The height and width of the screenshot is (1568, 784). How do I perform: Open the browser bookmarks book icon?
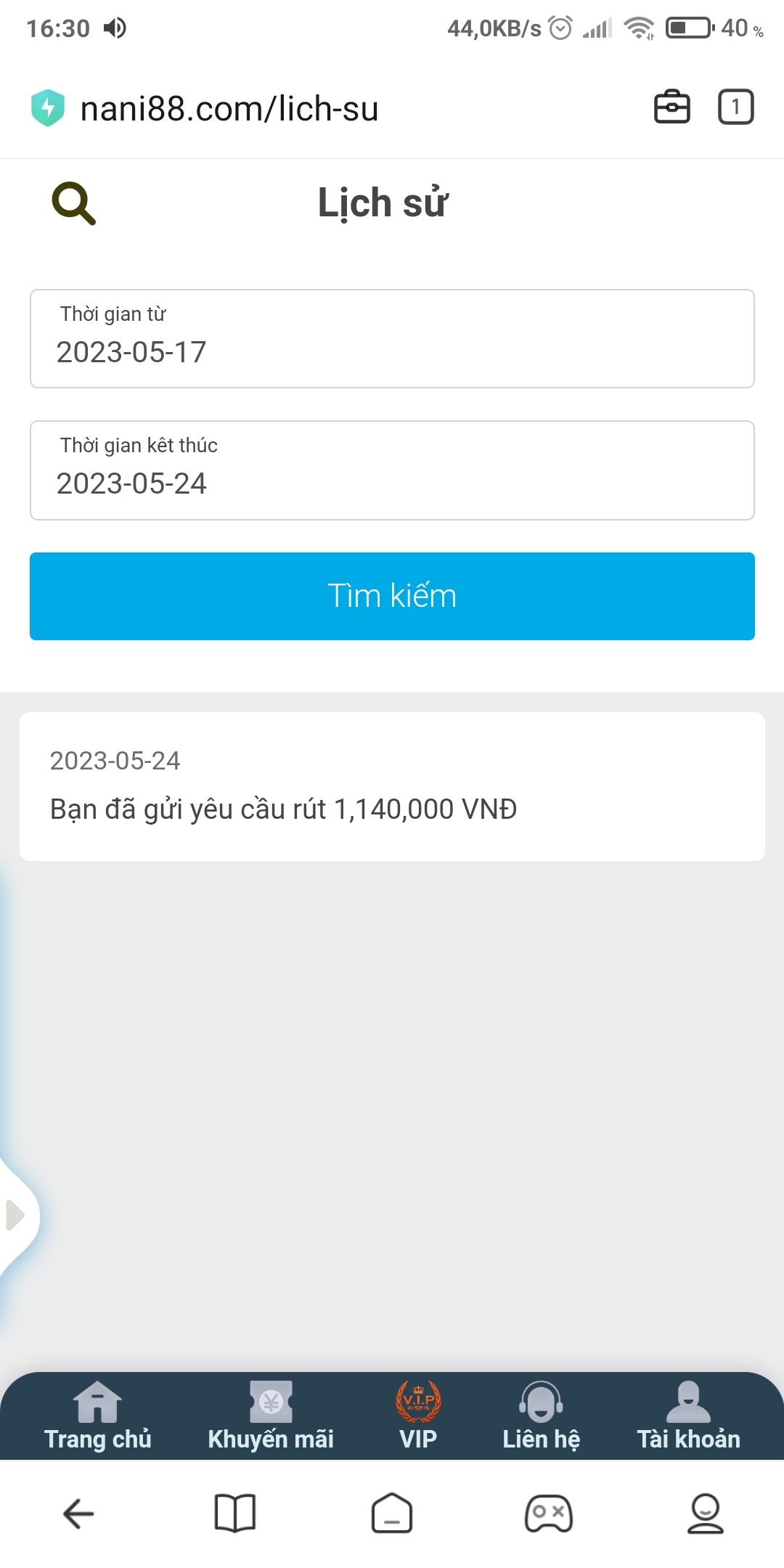[235, 1514]
